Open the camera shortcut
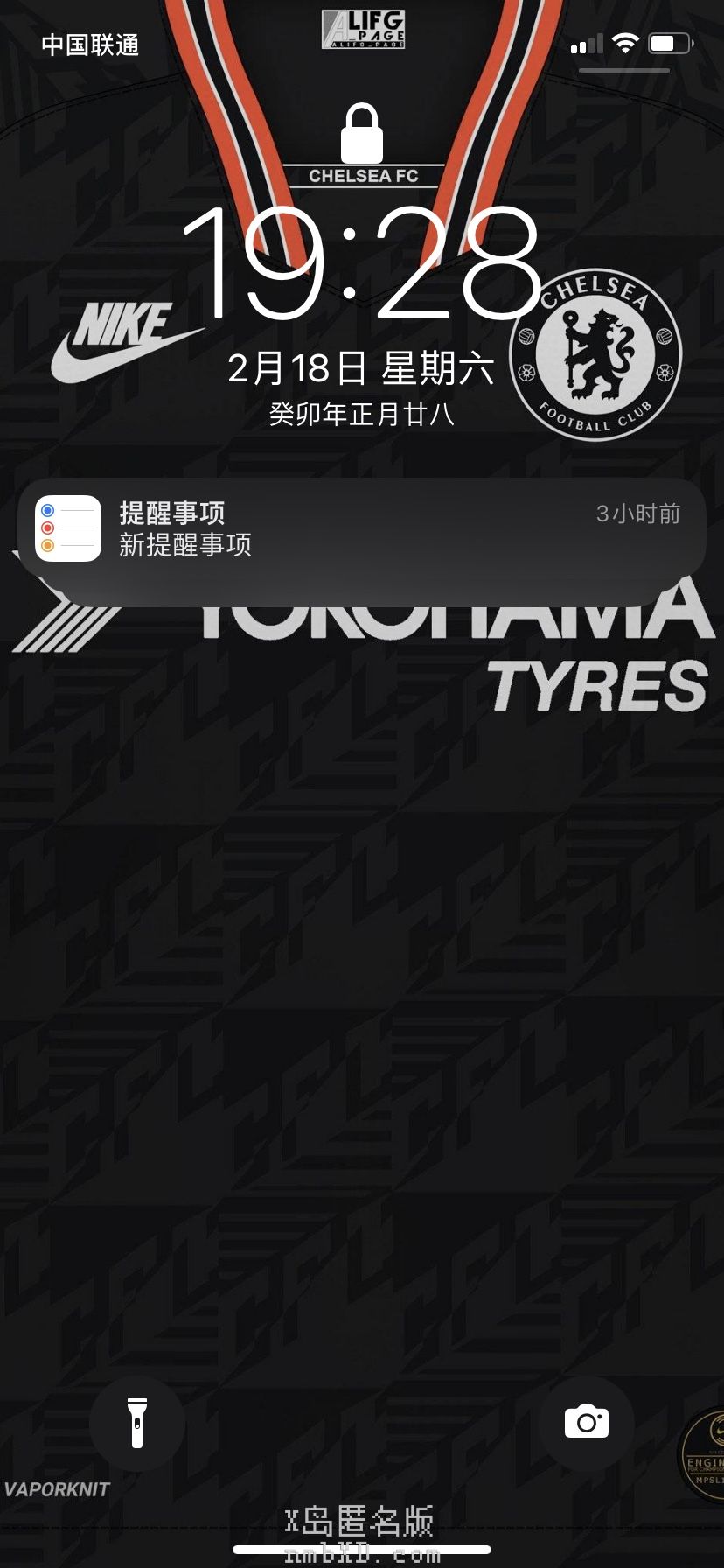Viewport: 724px width, 1568px height. 586,1423
